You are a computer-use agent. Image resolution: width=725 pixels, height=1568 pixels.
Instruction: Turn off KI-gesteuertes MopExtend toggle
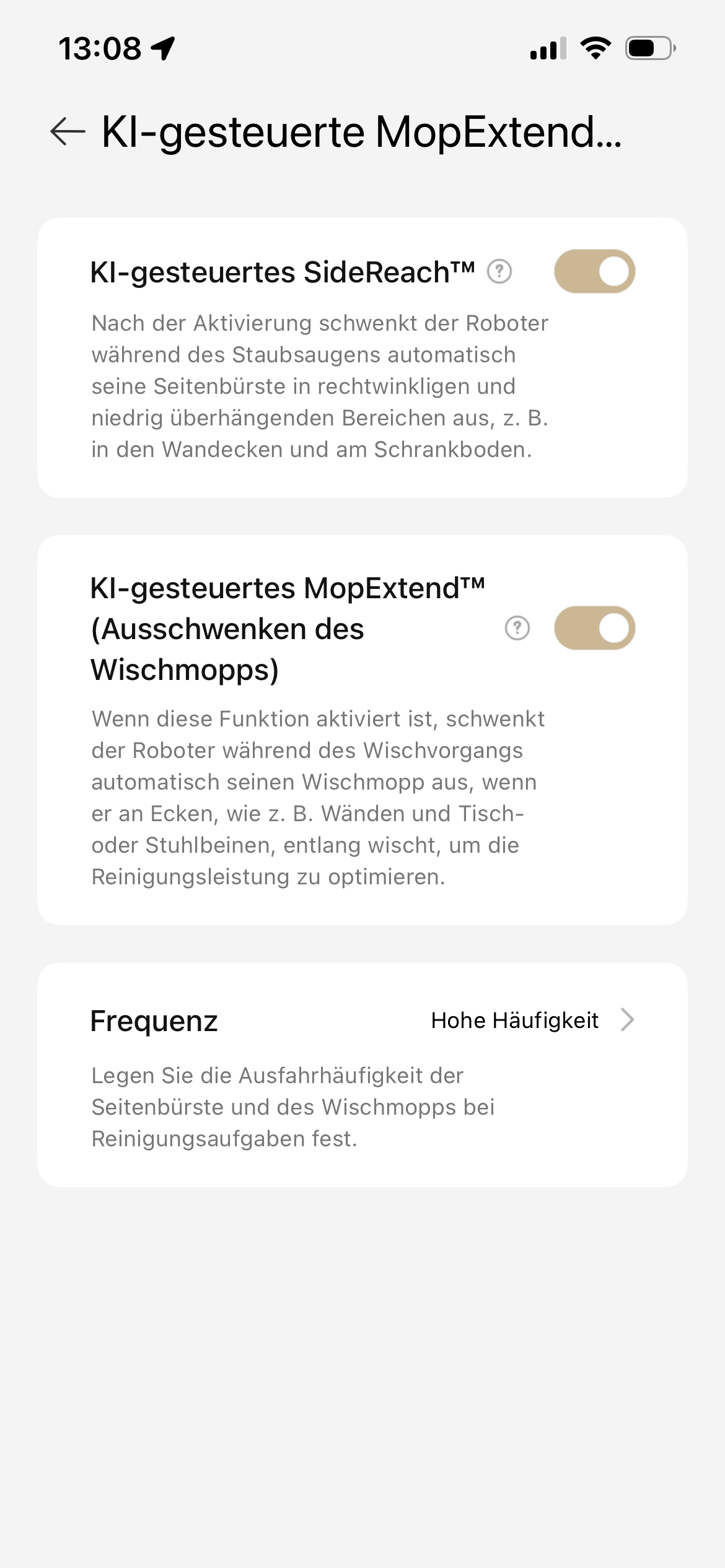pos(594,628)
